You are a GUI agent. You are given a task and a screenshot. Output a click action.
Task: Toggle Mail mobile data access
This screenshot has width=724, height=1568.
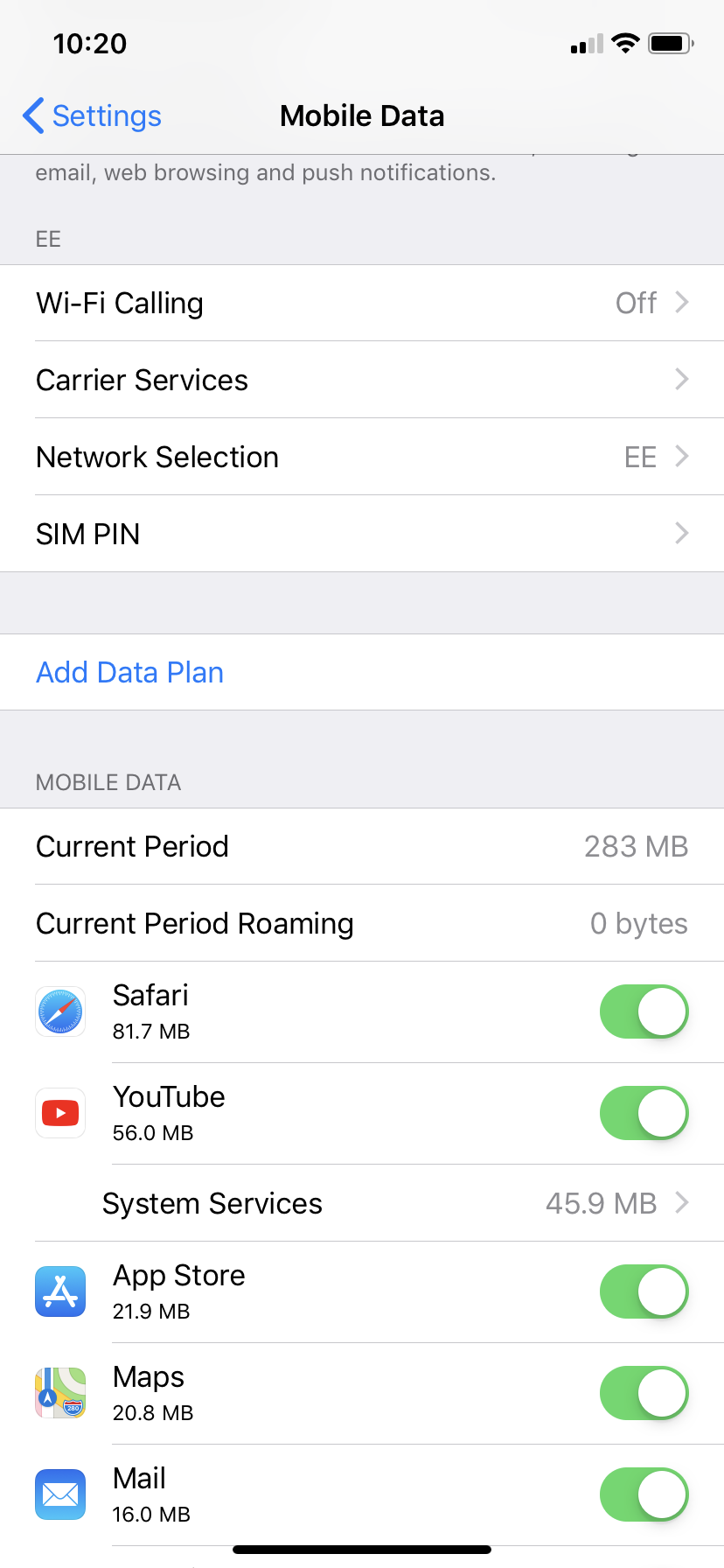(x=644, y=1494)
